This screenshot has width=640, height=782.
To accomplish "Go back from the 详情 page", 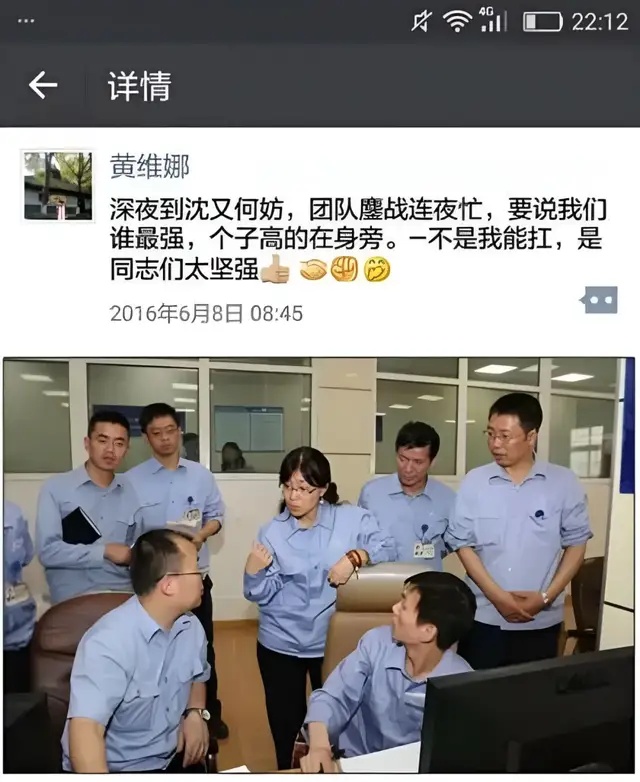I will tap(43, 86).
